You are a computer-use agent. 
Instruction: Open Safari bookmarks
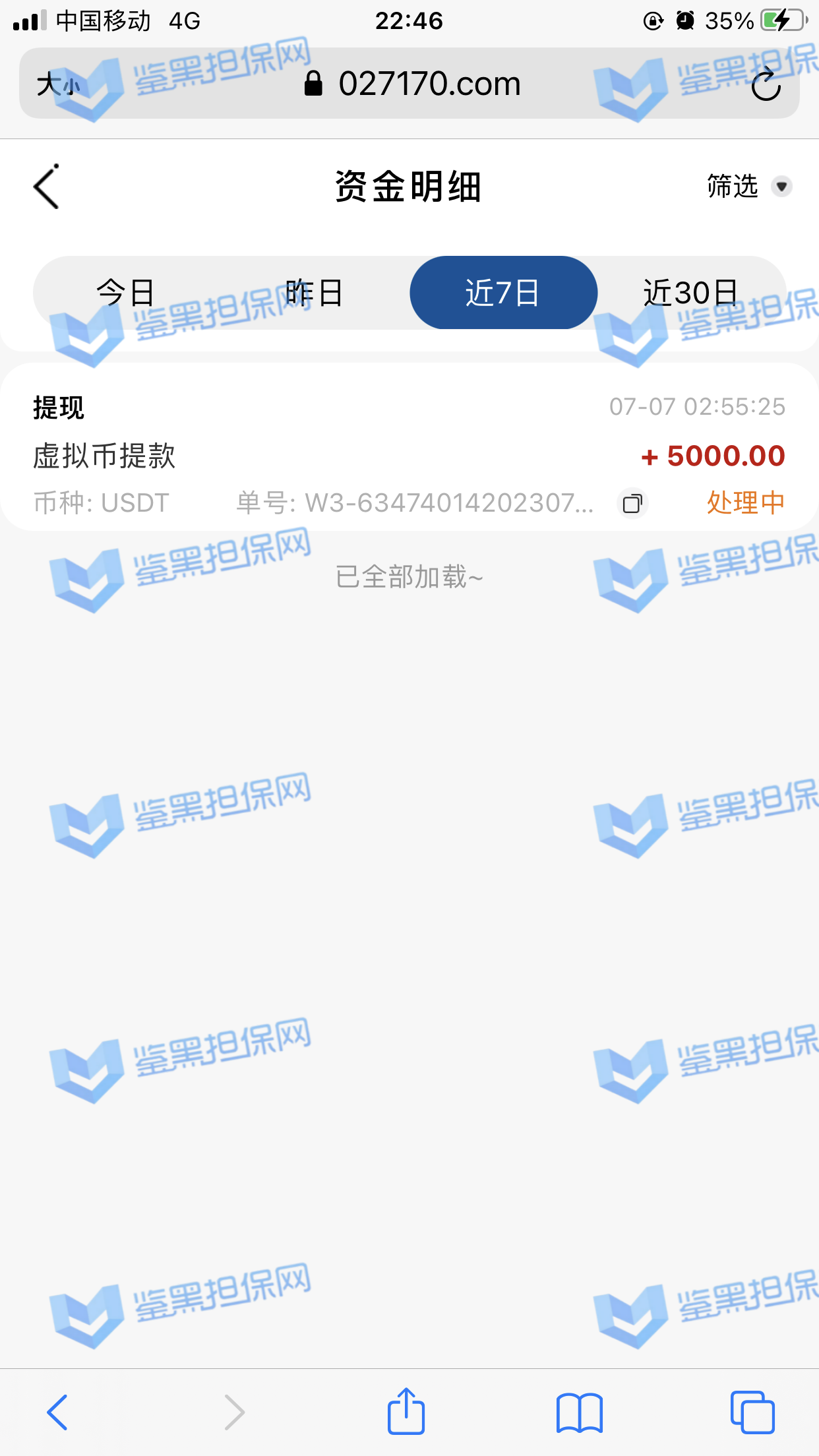coord(579,1412)
